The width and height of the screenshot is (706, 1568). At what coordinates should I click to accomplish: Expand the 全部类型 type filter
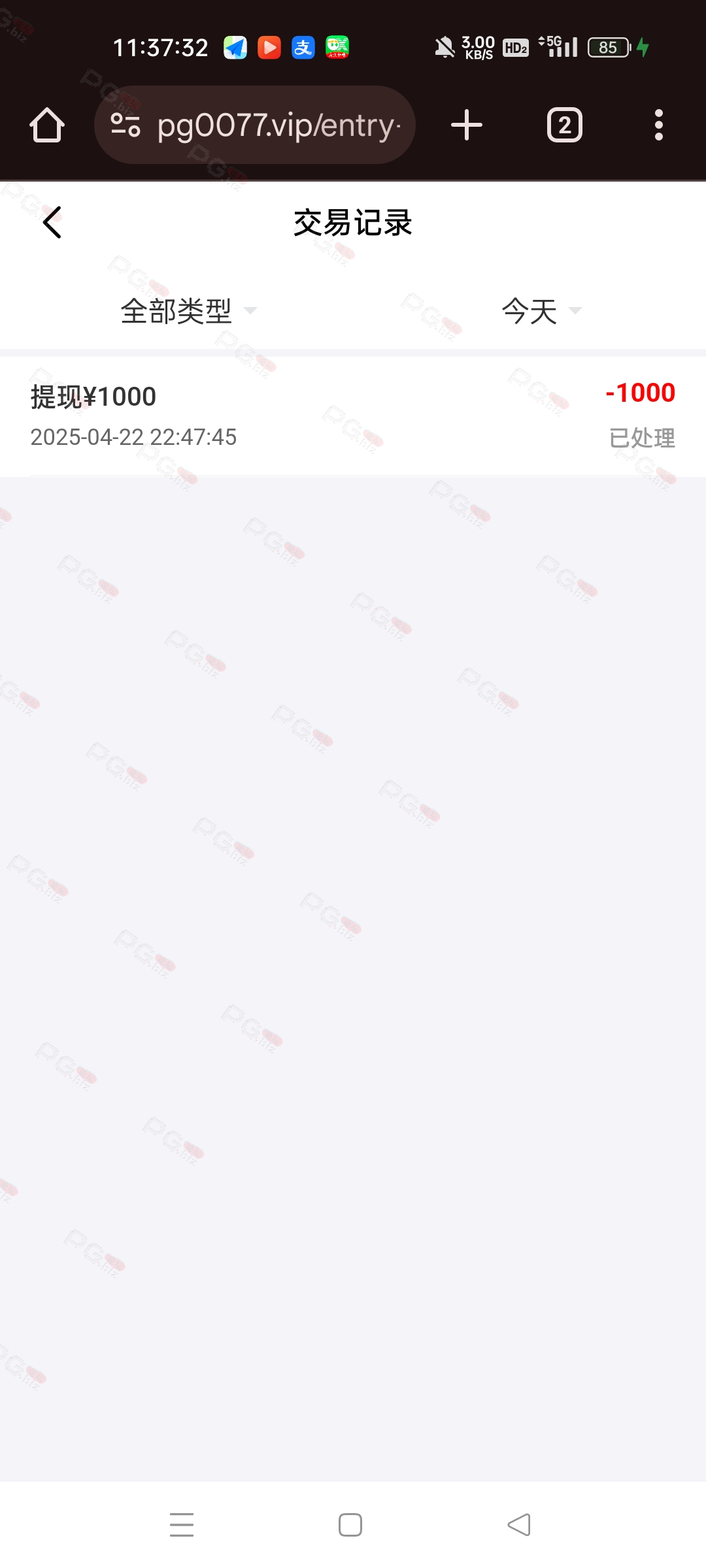(x=188, y=310)
